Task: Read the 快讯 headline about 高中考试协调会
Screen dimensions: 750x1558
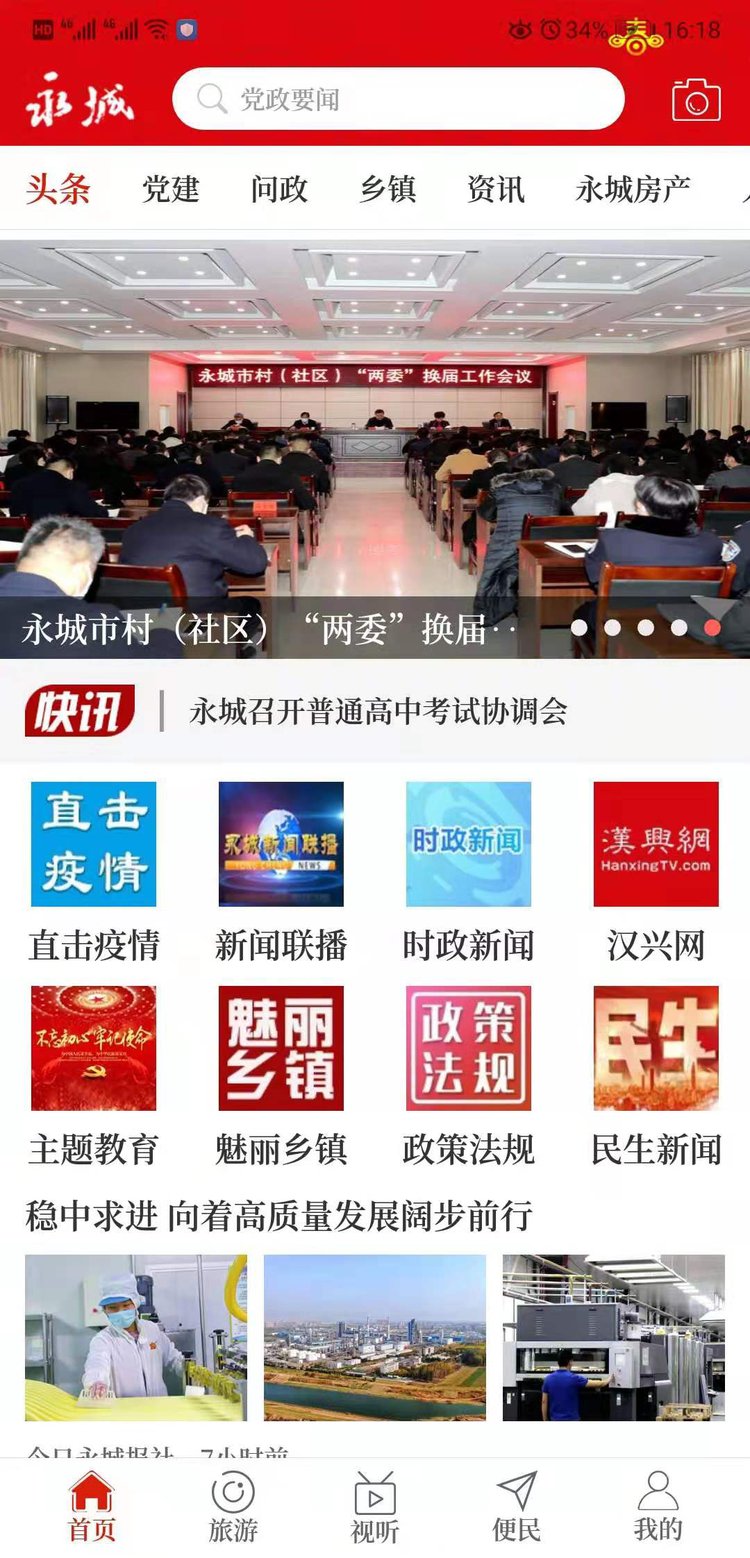Action: (x=378, y=711)
